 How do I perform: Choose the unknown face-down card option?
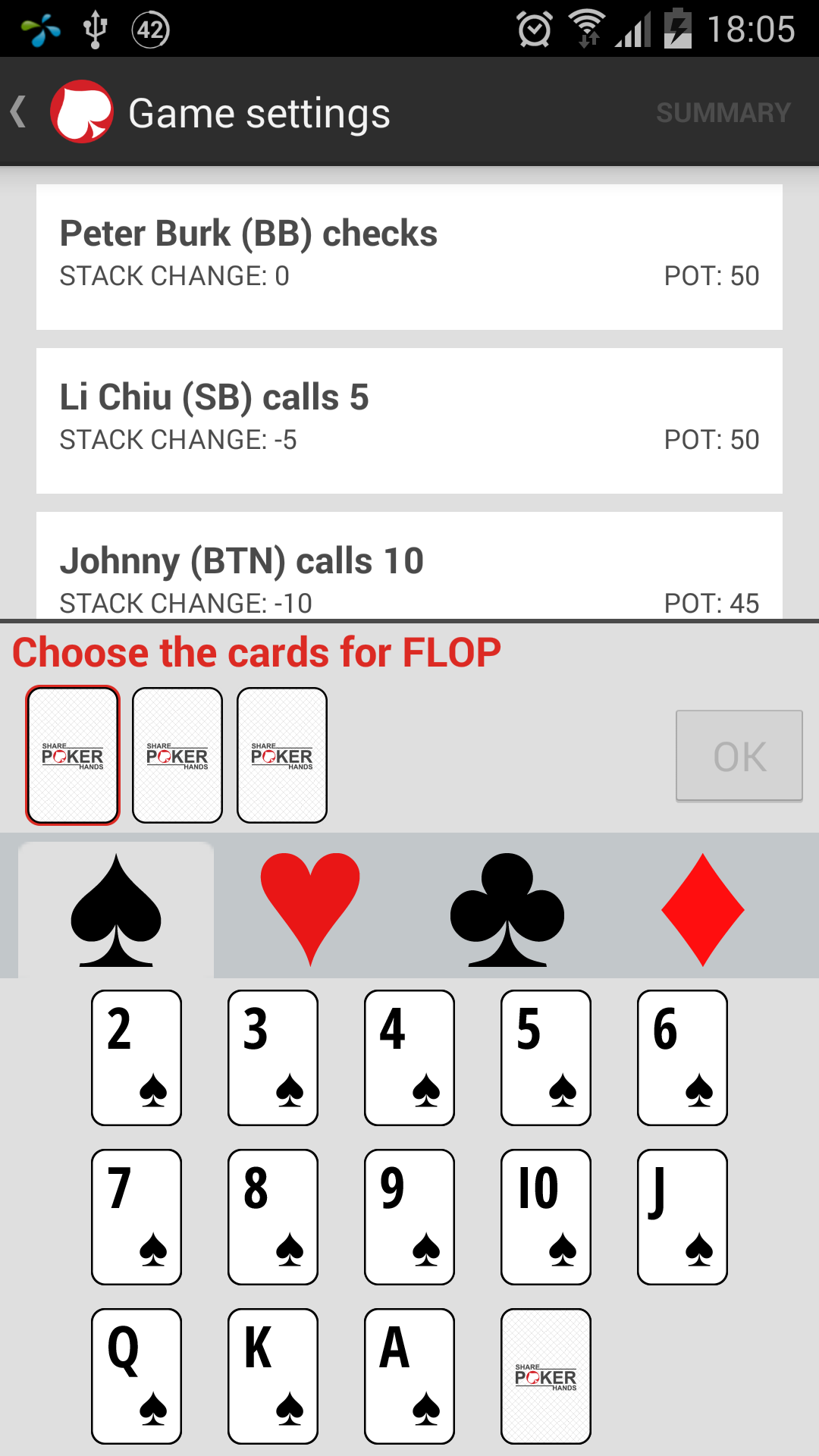click(546, 1376)
